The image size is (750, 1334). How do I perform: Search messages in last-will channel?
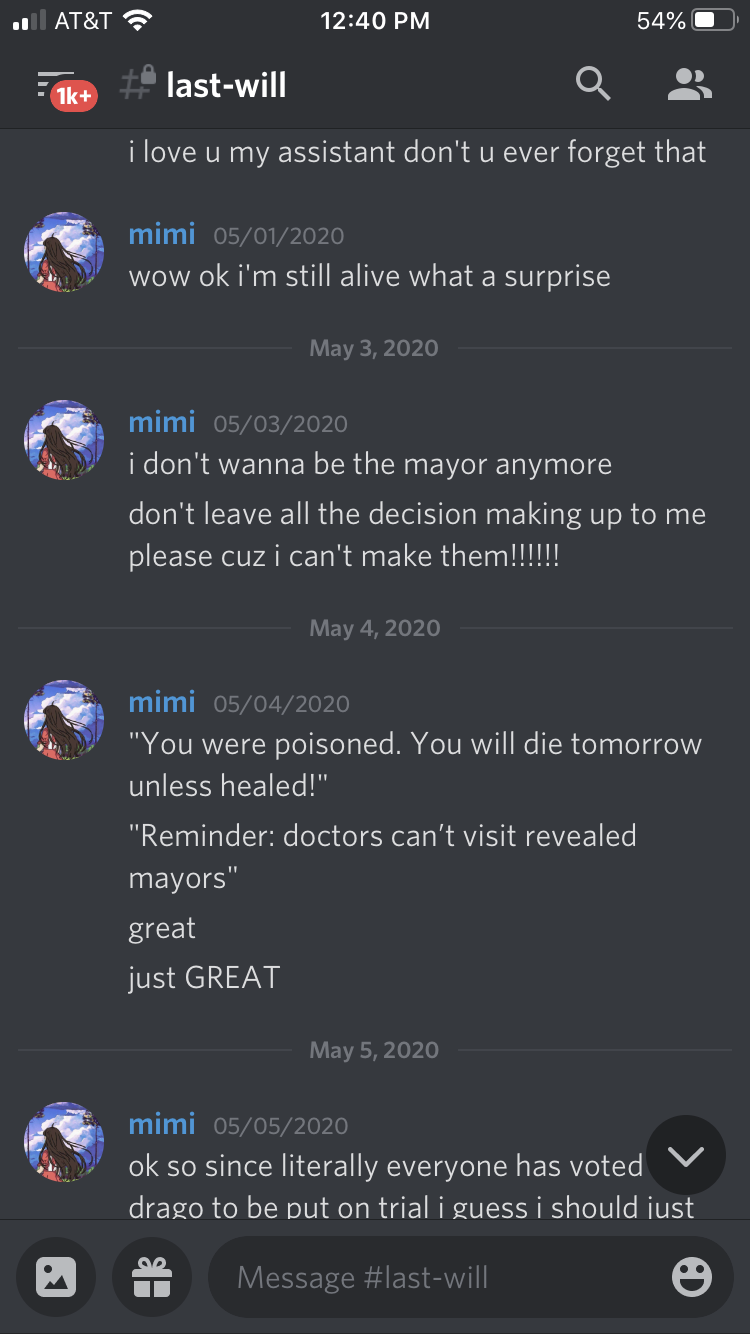(x=593, y=85)
